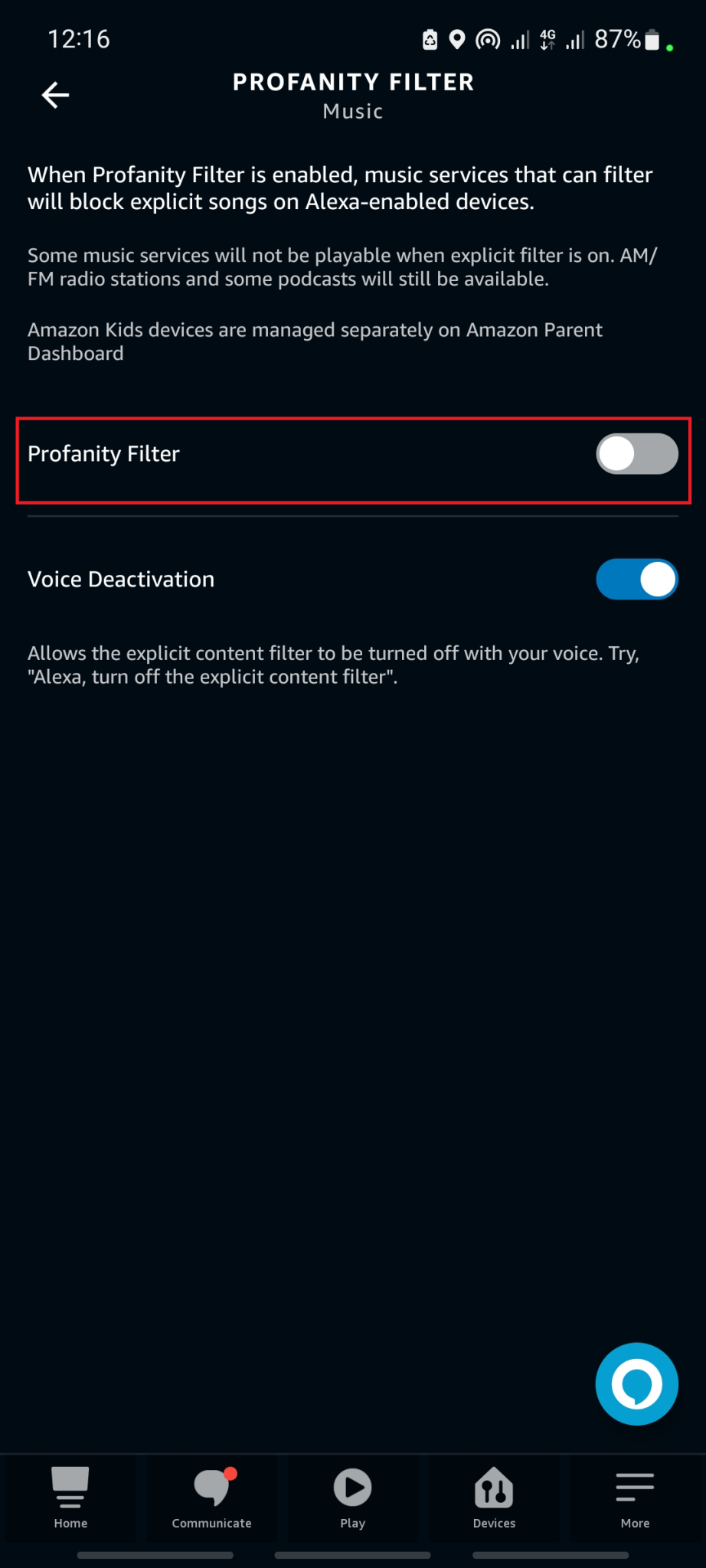Disable the Voice Deactivation switch
Viewport: 706px width, 1568px height.
636,580
